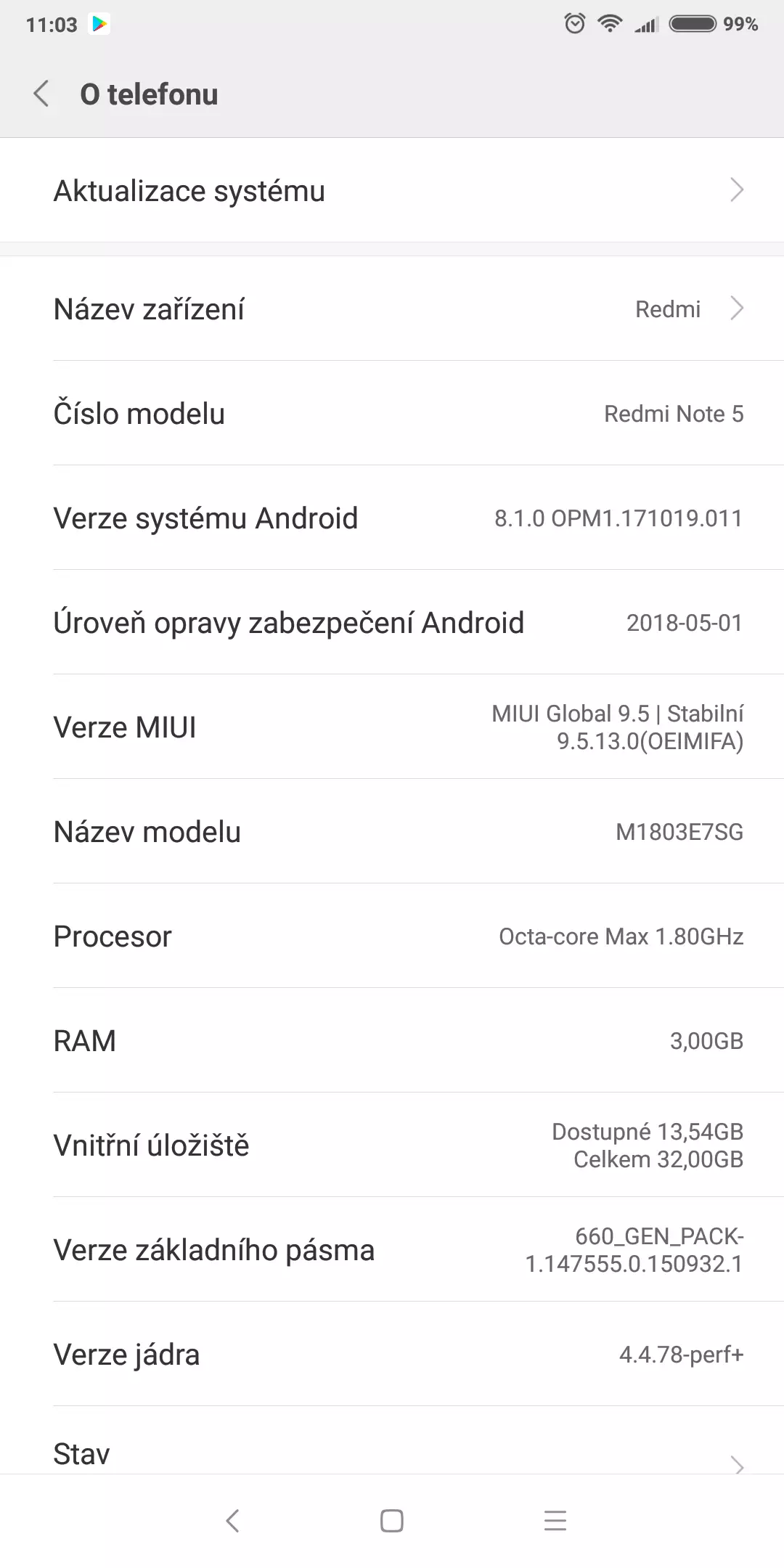Tap the RAM row
This screenshot has width=784, height=1568.
392,1040
